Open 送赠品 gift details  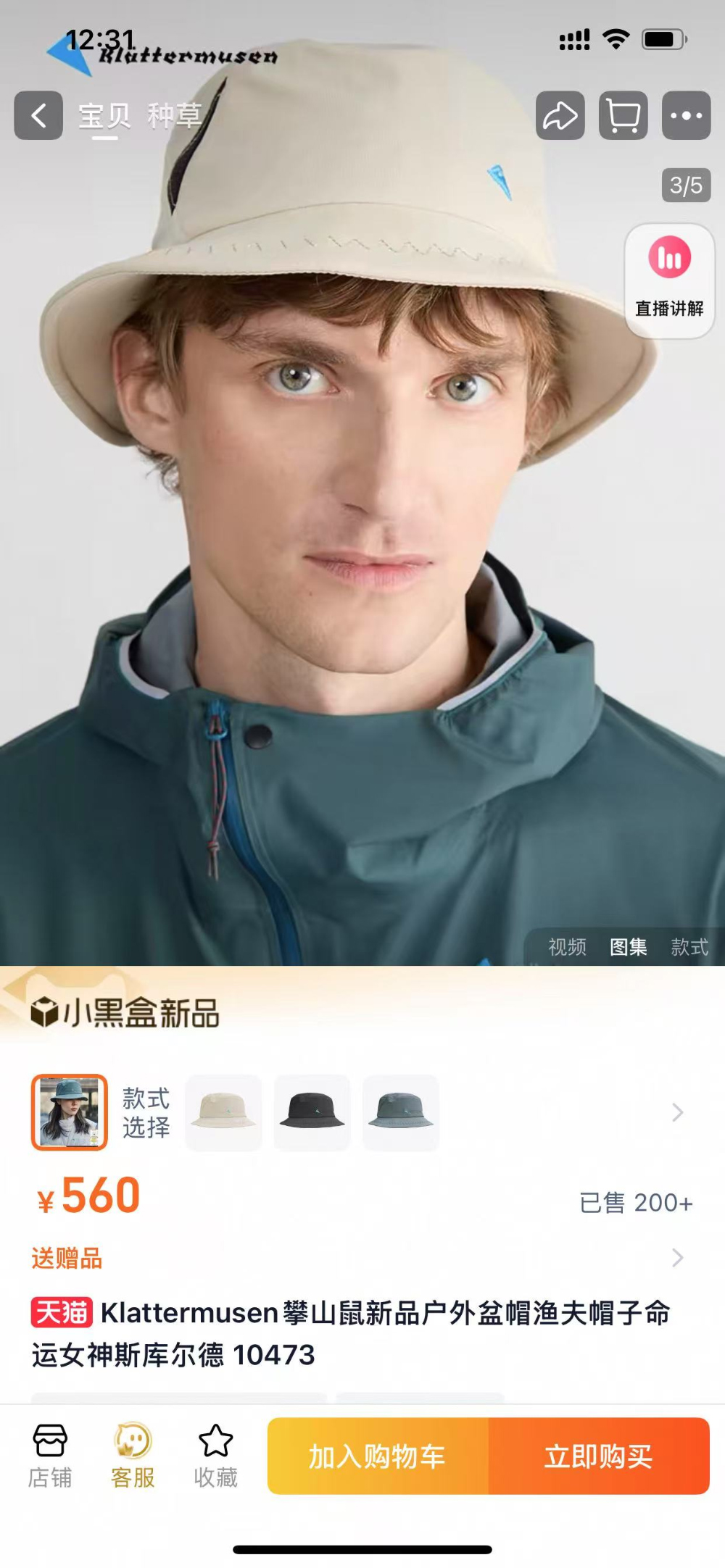pos(67,1258)
